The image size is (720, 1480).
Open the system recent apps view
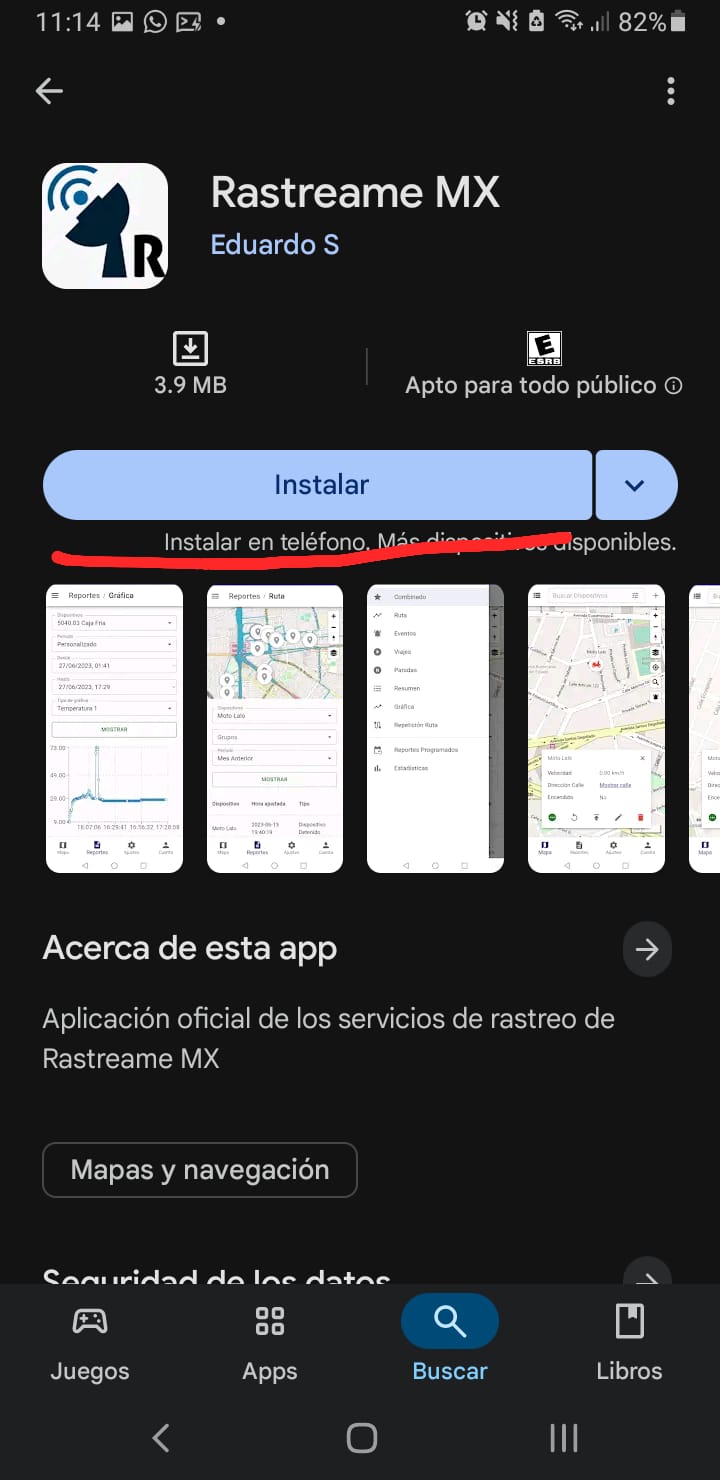pos(564,1438)
